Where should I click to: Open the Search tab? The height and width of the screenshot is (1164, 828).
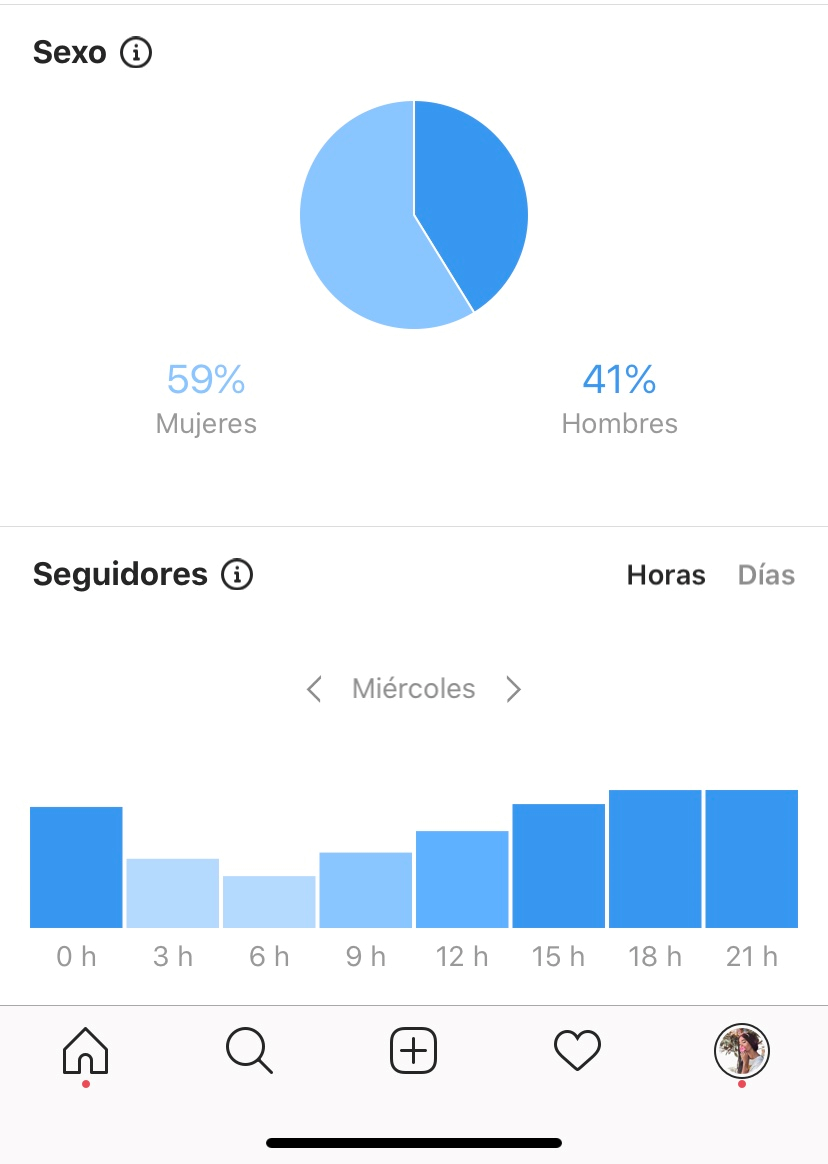tap(249, 1051)
